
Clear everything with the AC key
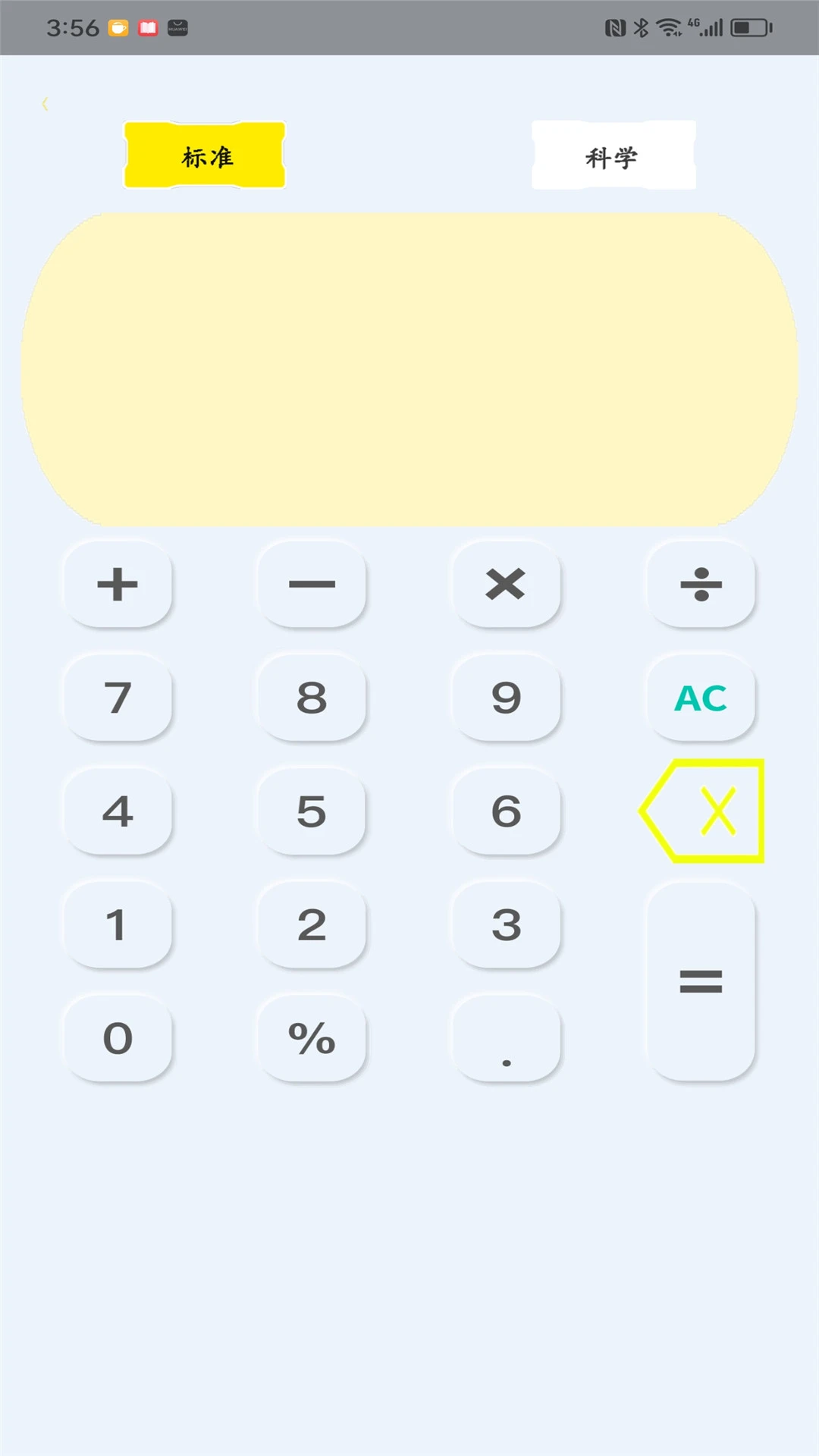[701, 698]
